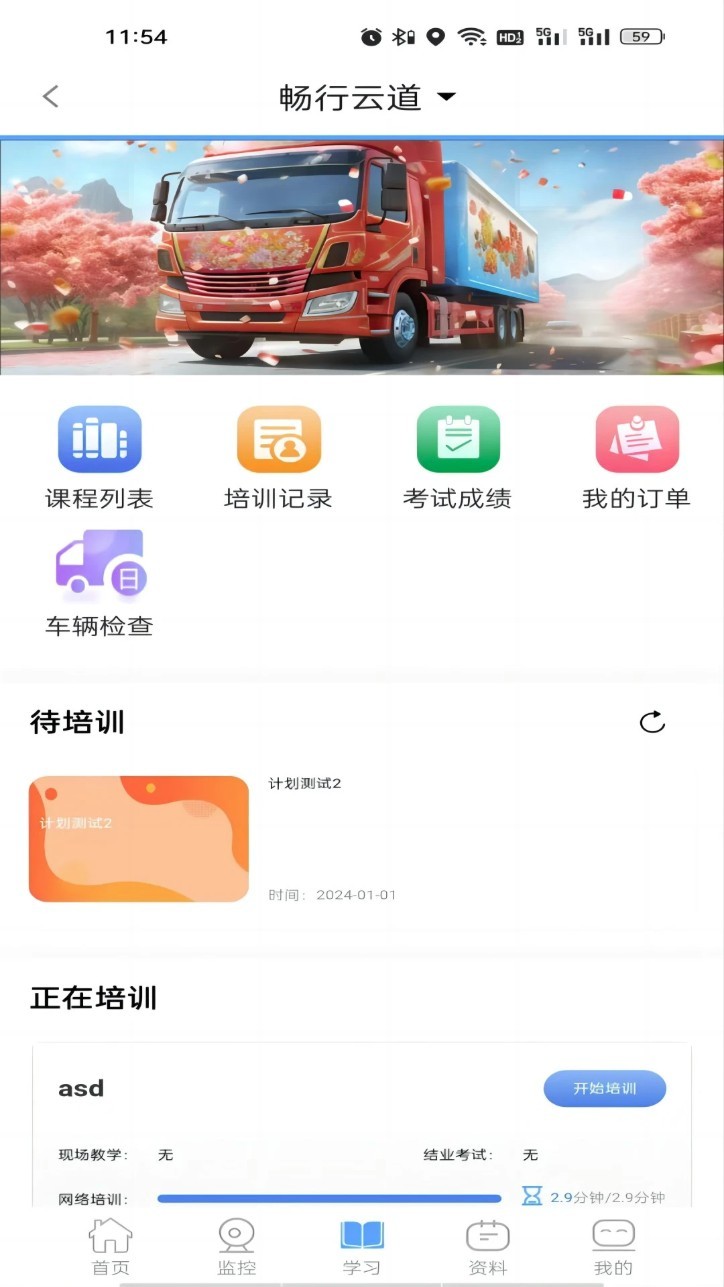
Task: Open the 我的 profile tab
Action: point(613,1243)
